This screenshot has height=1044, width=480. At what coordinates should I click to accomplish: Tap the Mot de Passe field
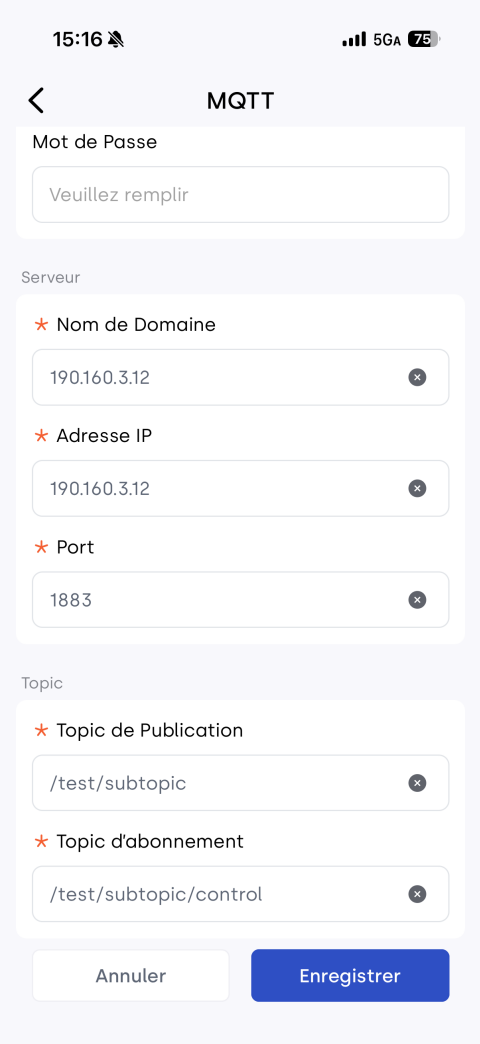pos(240,194)
